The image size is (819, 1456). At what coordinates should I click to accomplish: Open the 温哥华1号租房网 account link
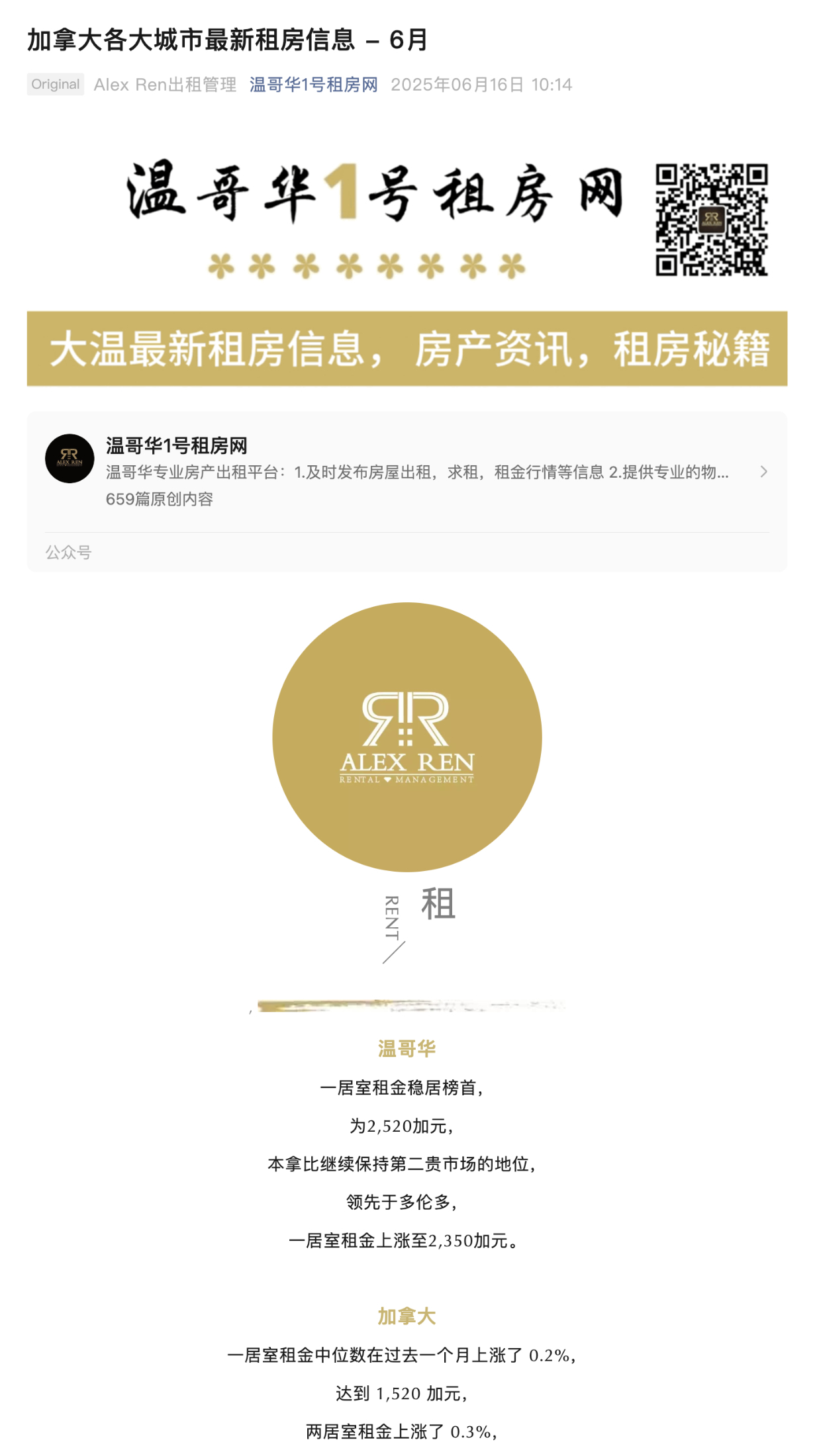point(313,85)
